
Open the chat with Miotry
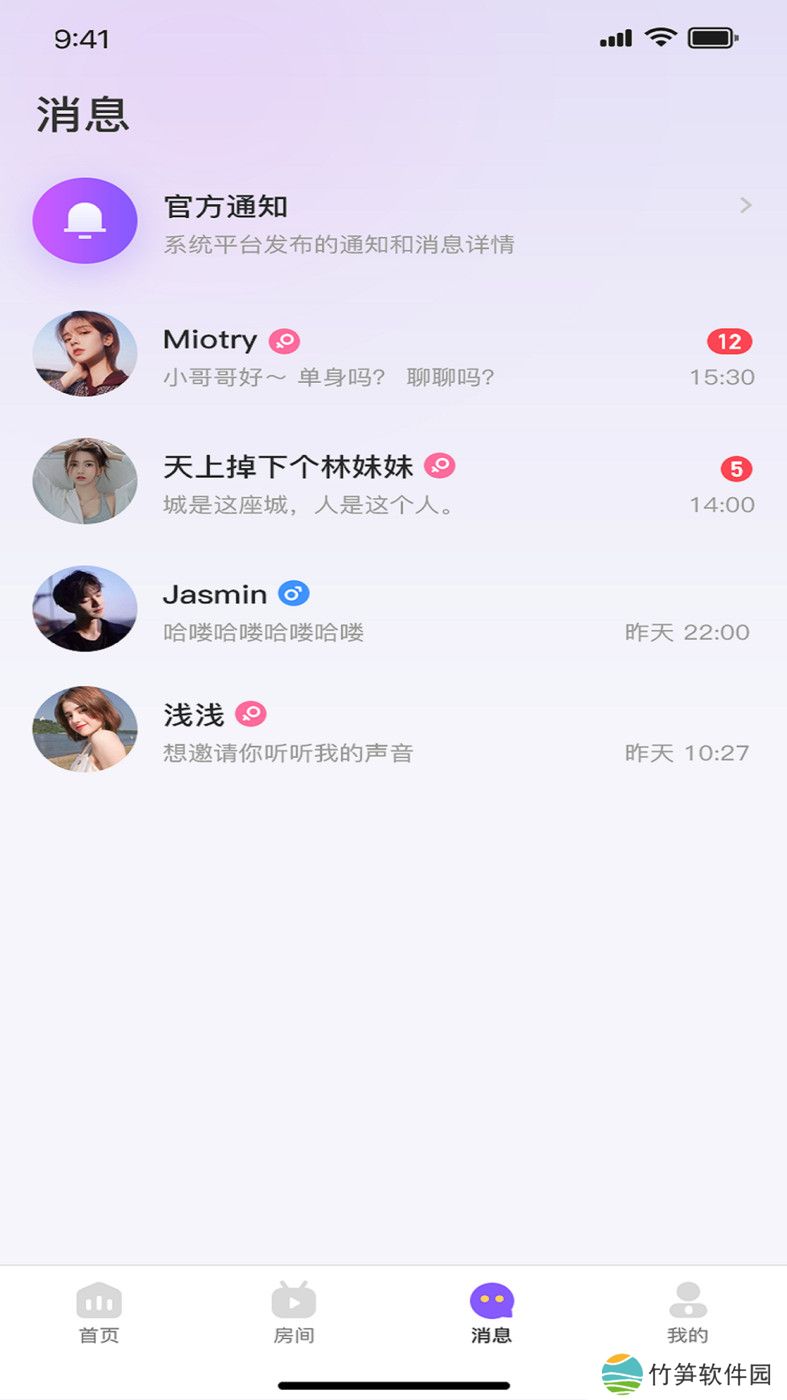click(x=392, y=355)
